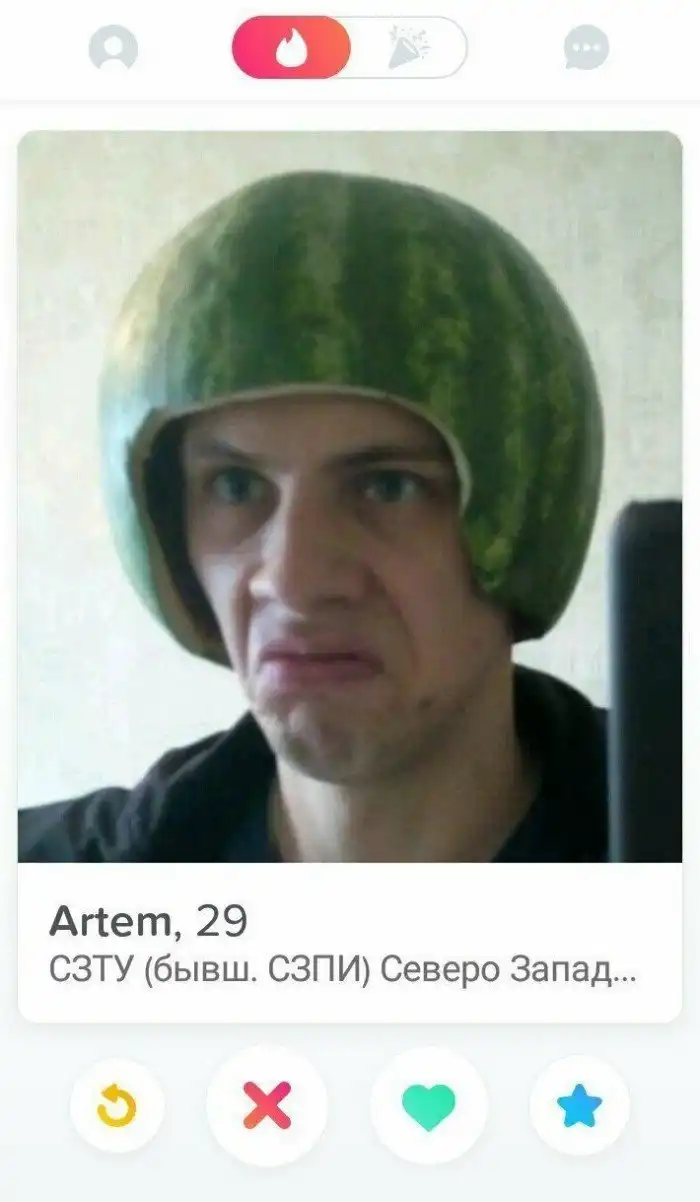Open your profile icon

point(113,47)
